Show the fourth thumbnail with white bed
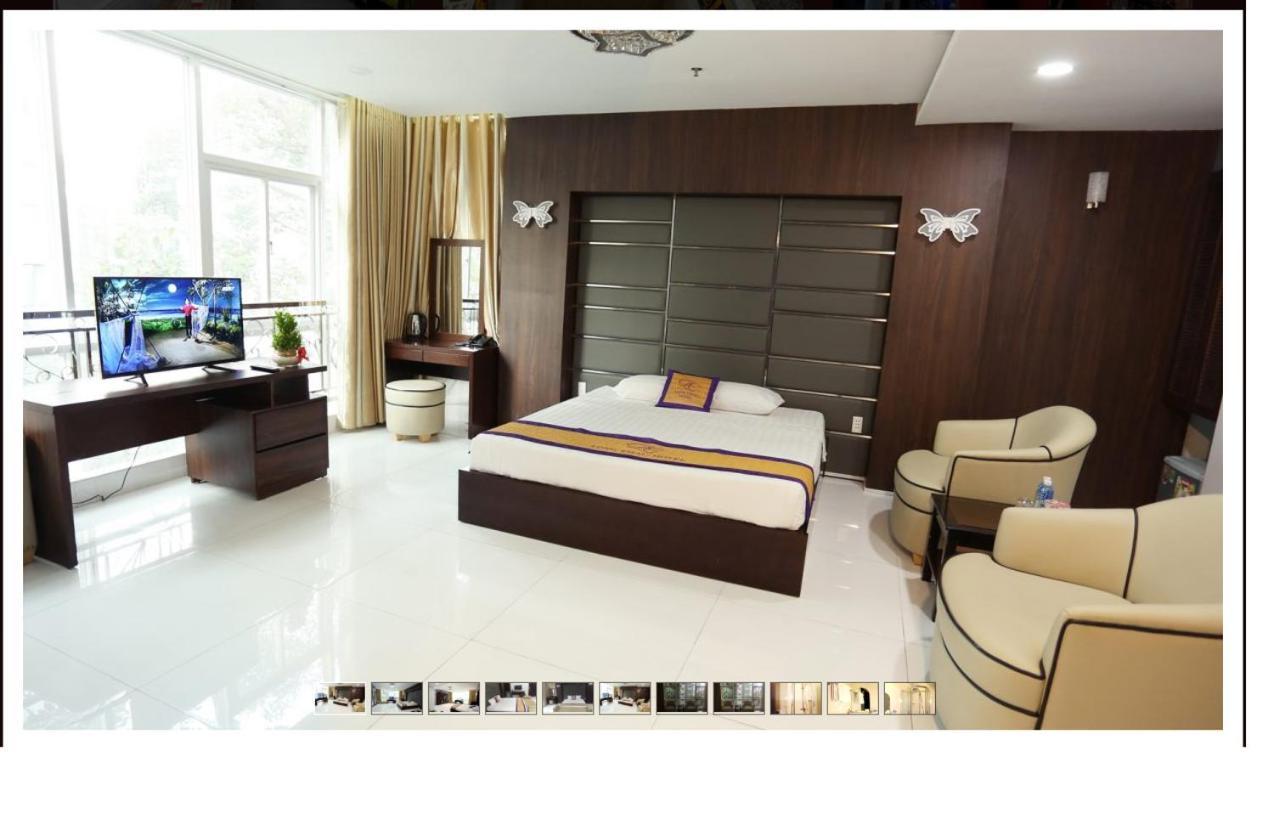Image resolution: width=1274 pixels, height=813 pixels. coord(511,698)
